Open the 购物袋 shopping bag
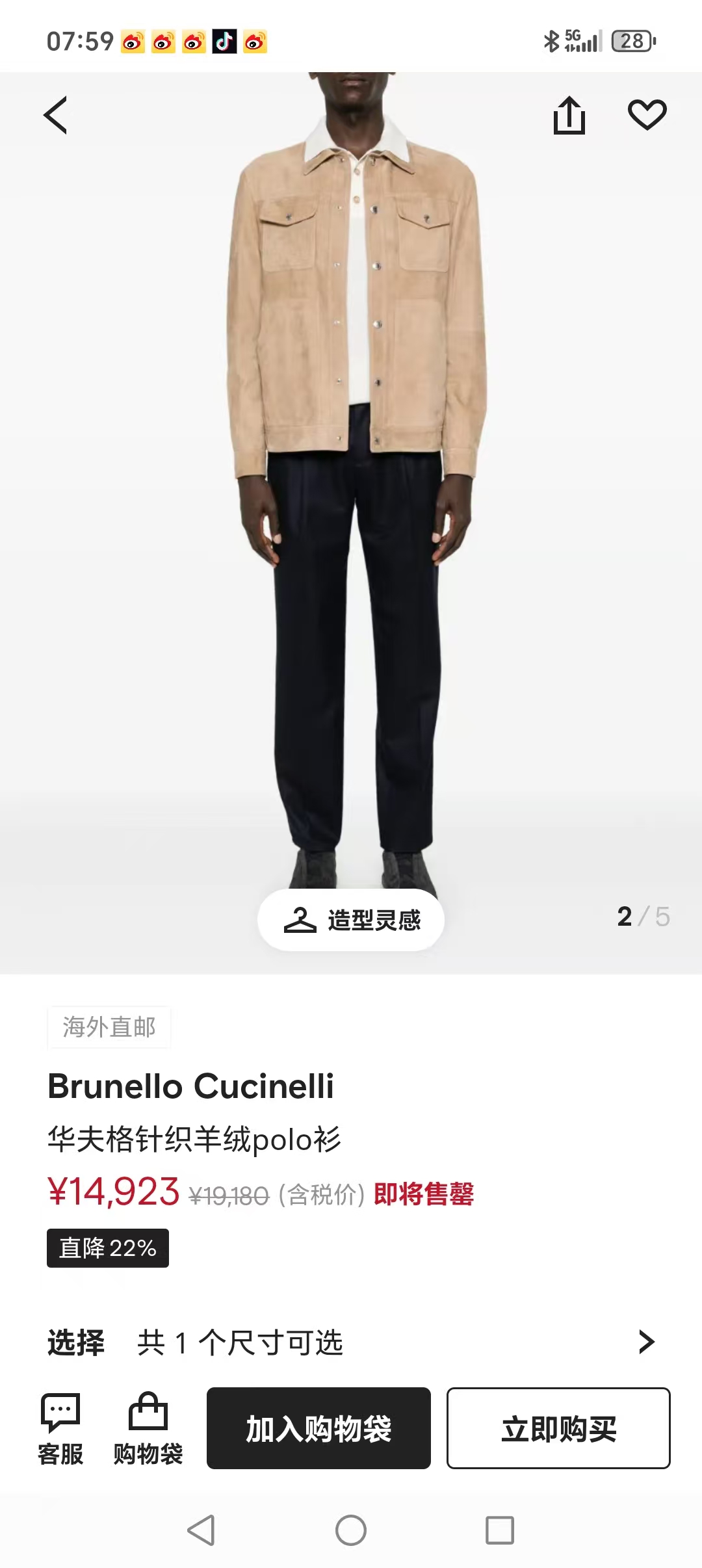 pos(148,1429)
